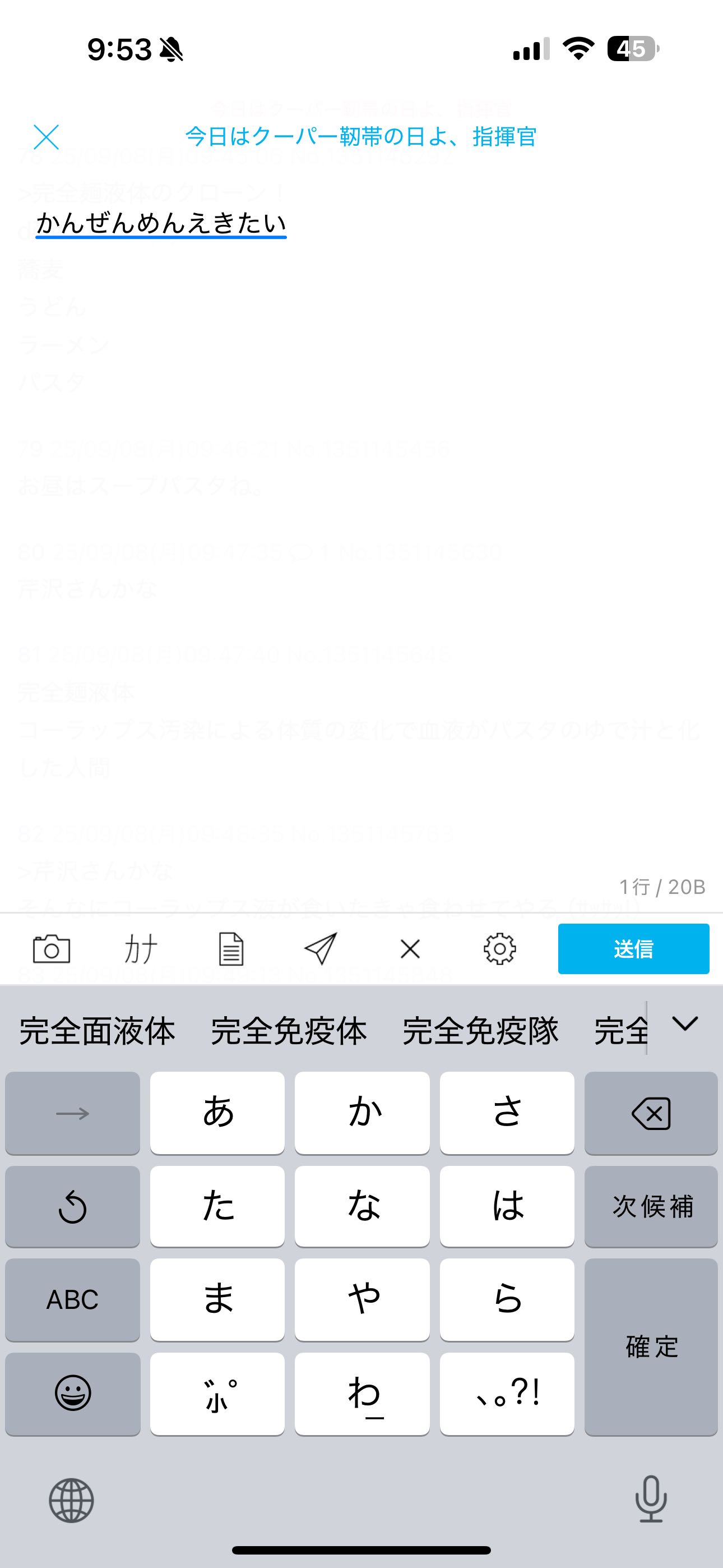
Task: Choose the 完全免疫体 candidate
Action: [289, 1031]
